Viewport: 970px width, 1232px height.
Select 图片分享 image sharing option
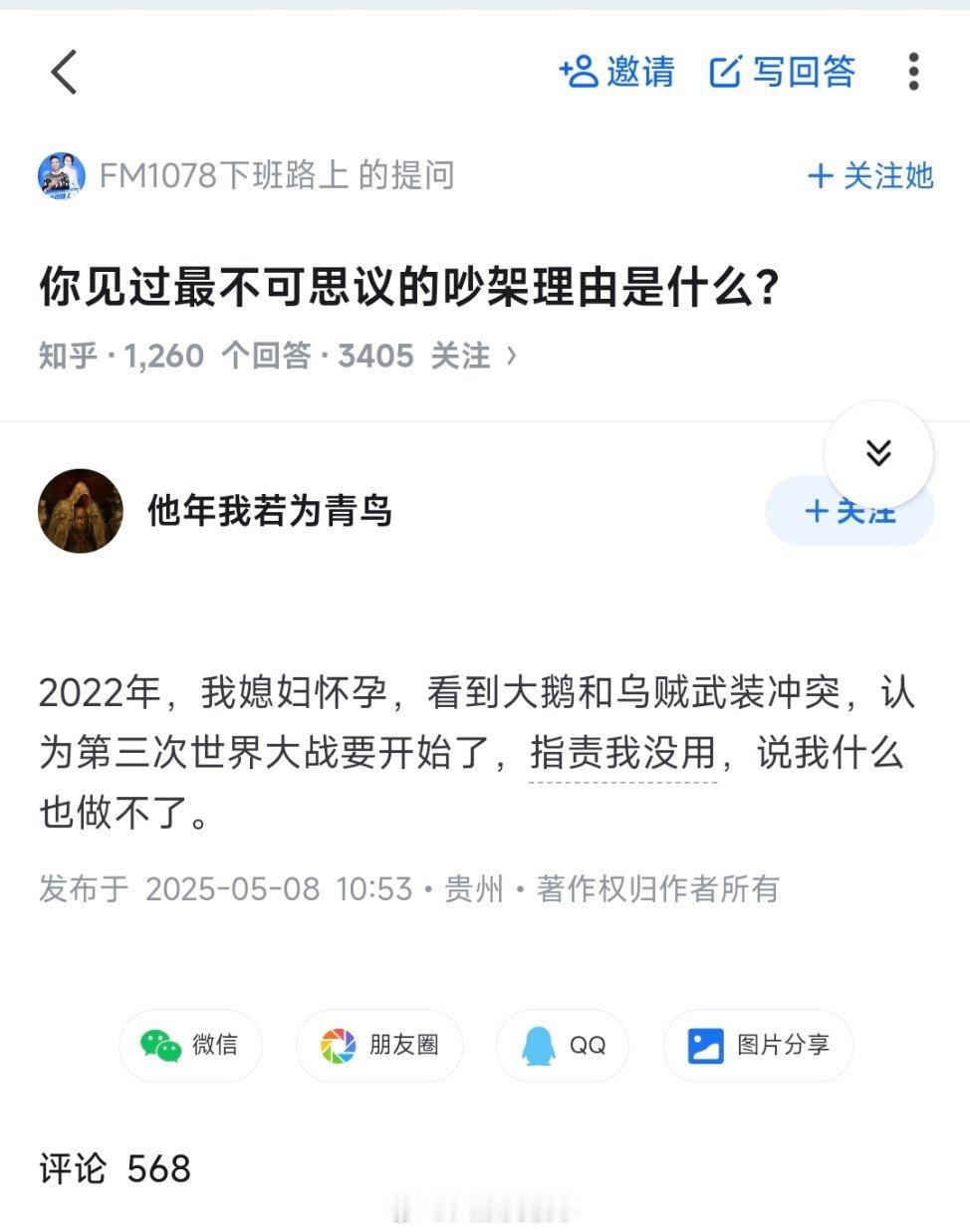(x=757, y=1046)
